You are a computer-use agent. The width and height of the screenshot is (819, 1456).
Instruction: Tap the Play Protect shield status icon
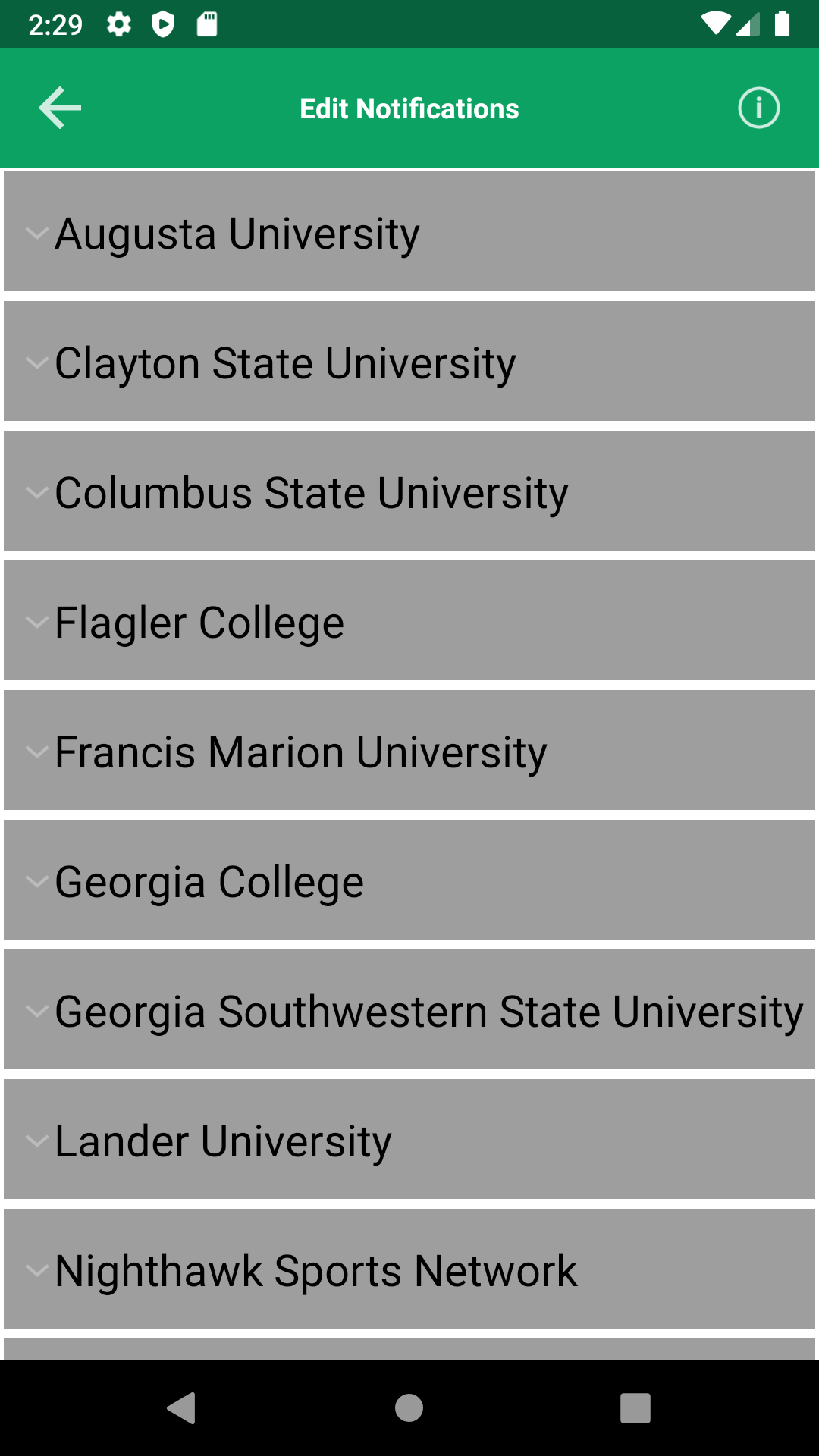(162, 23)
